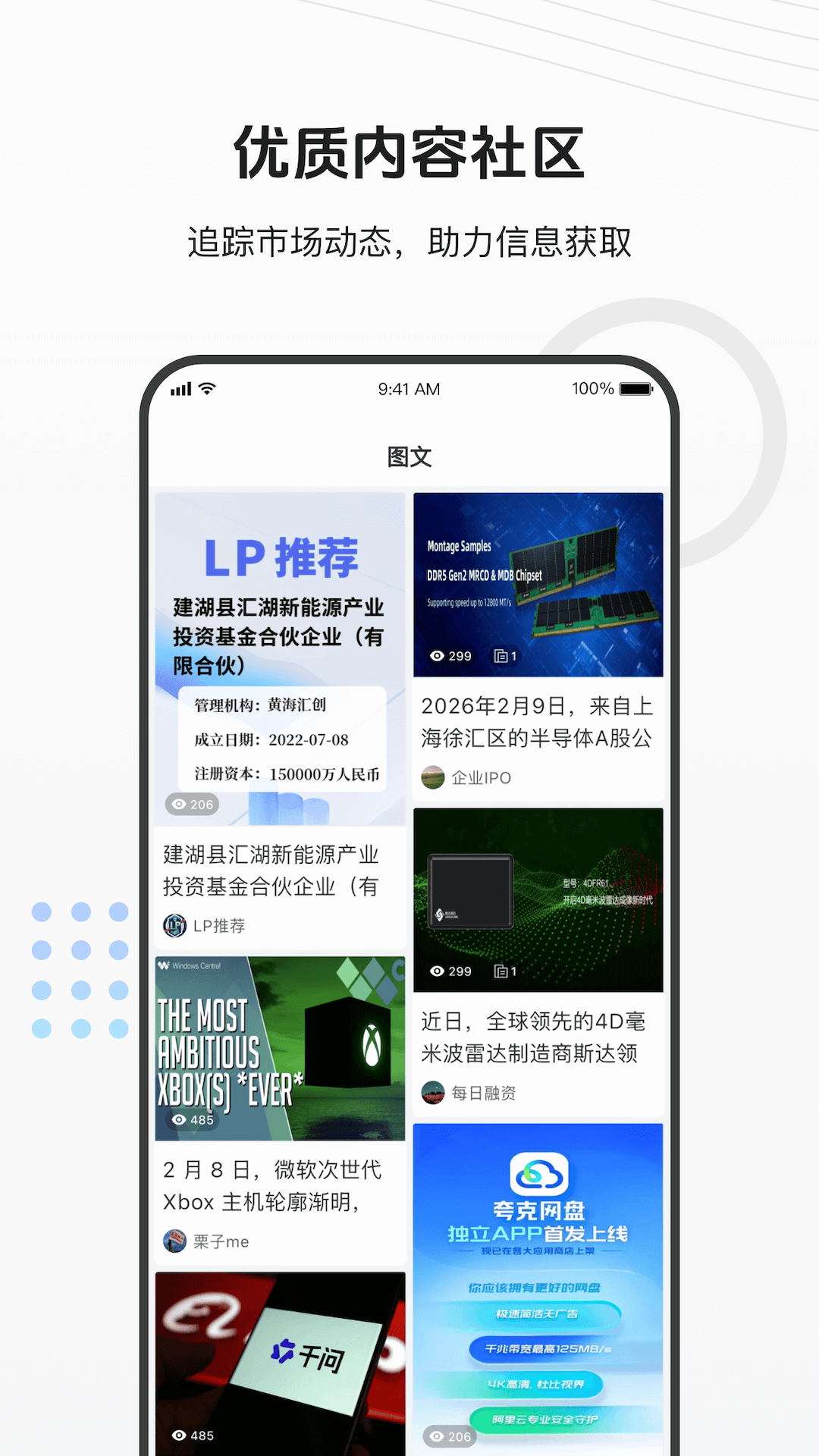Image resolution: width=819 pixels, height=1456 pixels.
Task: Click the battery indicator showing 100%
Action: (635, 388)
